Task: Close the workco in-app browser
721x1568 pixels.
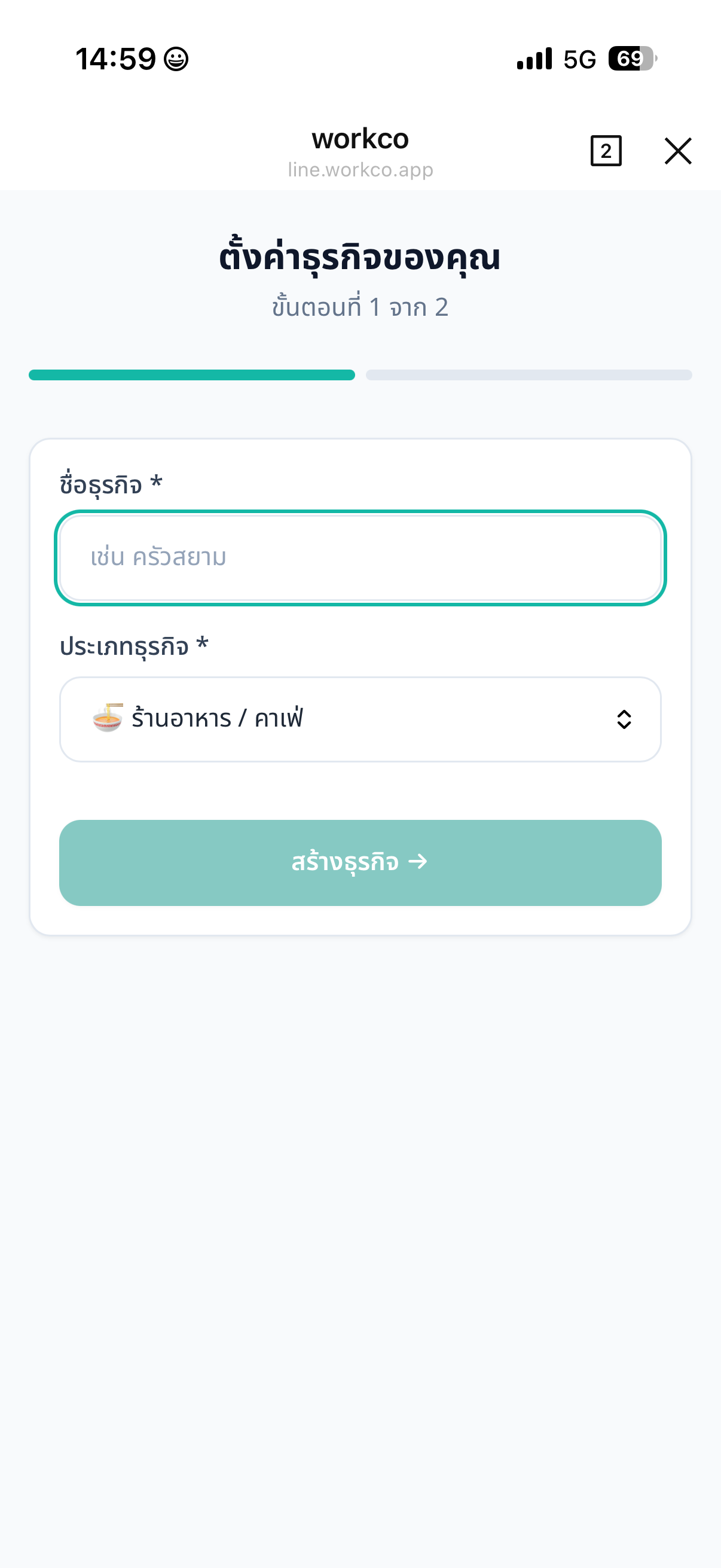Action: pyautogui.click(x=677, y=151)
